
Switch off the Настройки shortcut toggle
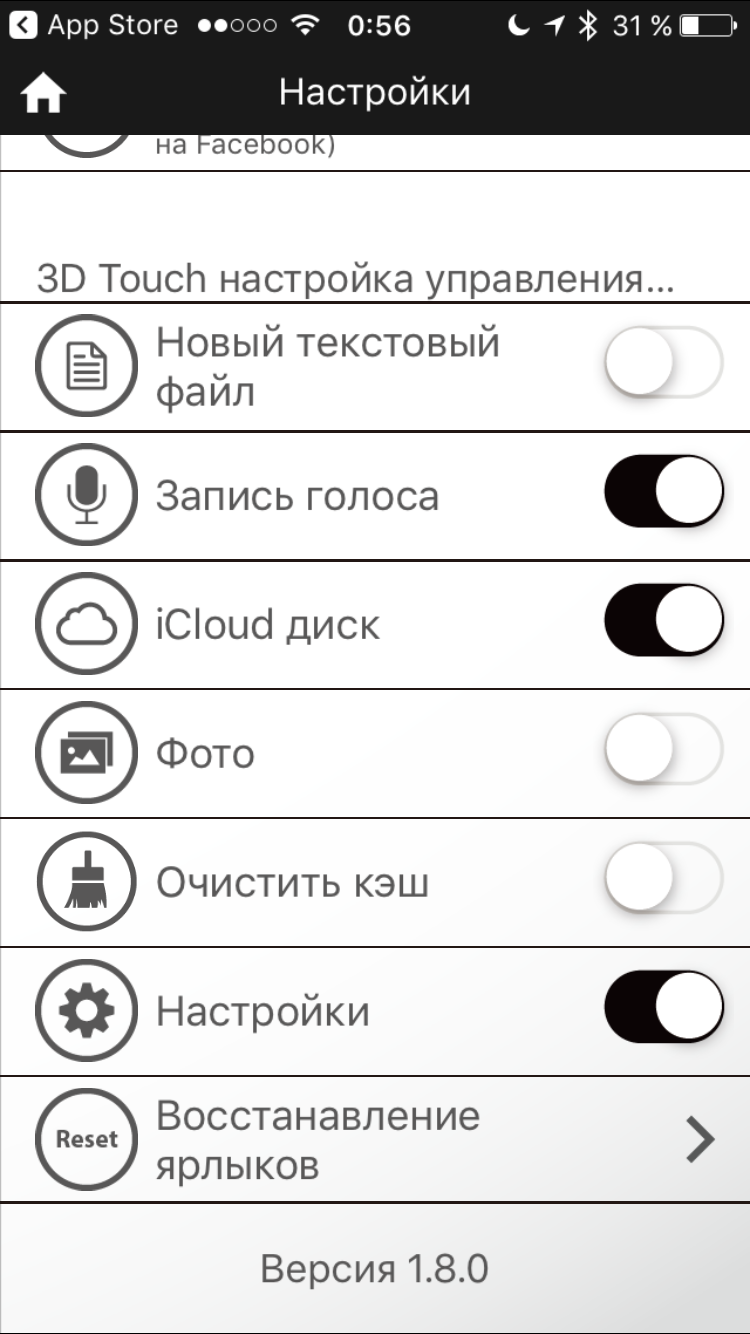664,1007
